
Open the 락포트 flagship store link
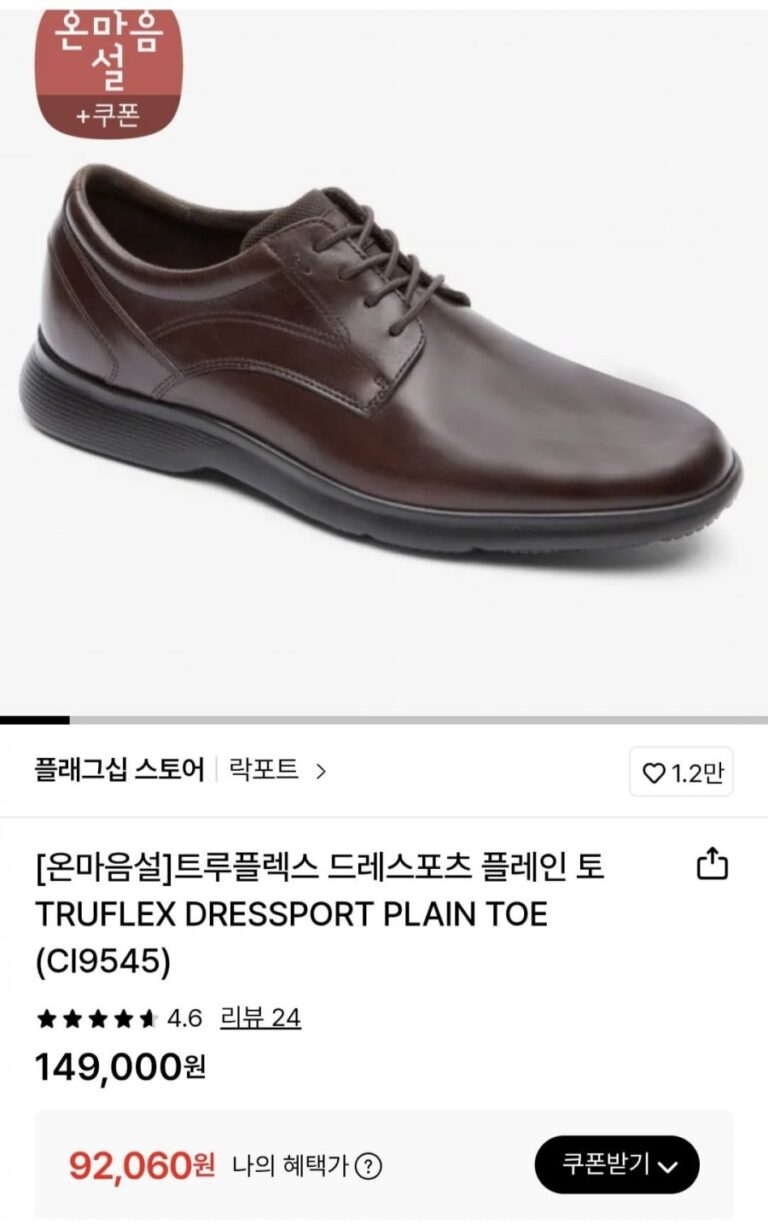[x=277, y=771]
